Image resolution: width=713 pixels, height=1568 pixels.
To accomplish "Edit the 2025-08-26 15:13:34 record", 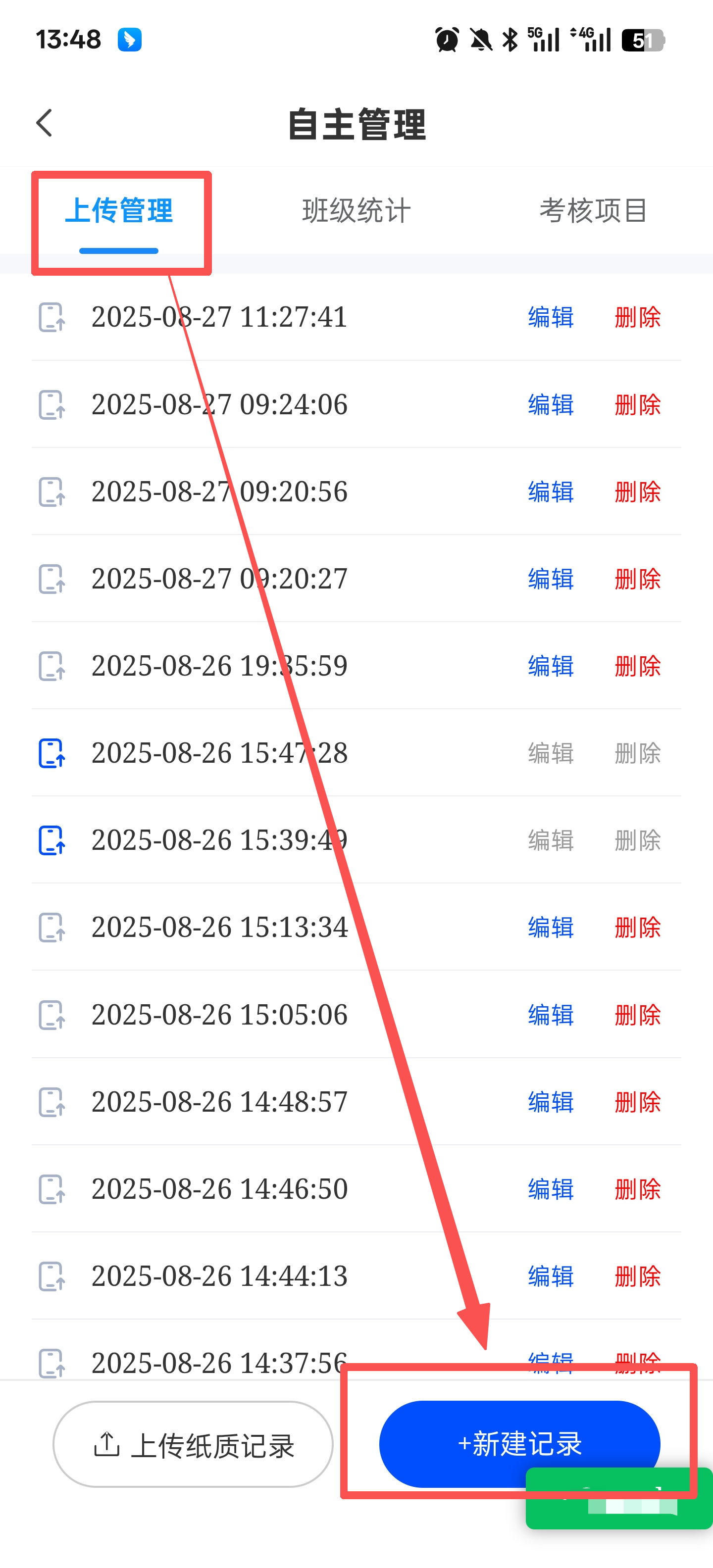I will tap(551, 928).
